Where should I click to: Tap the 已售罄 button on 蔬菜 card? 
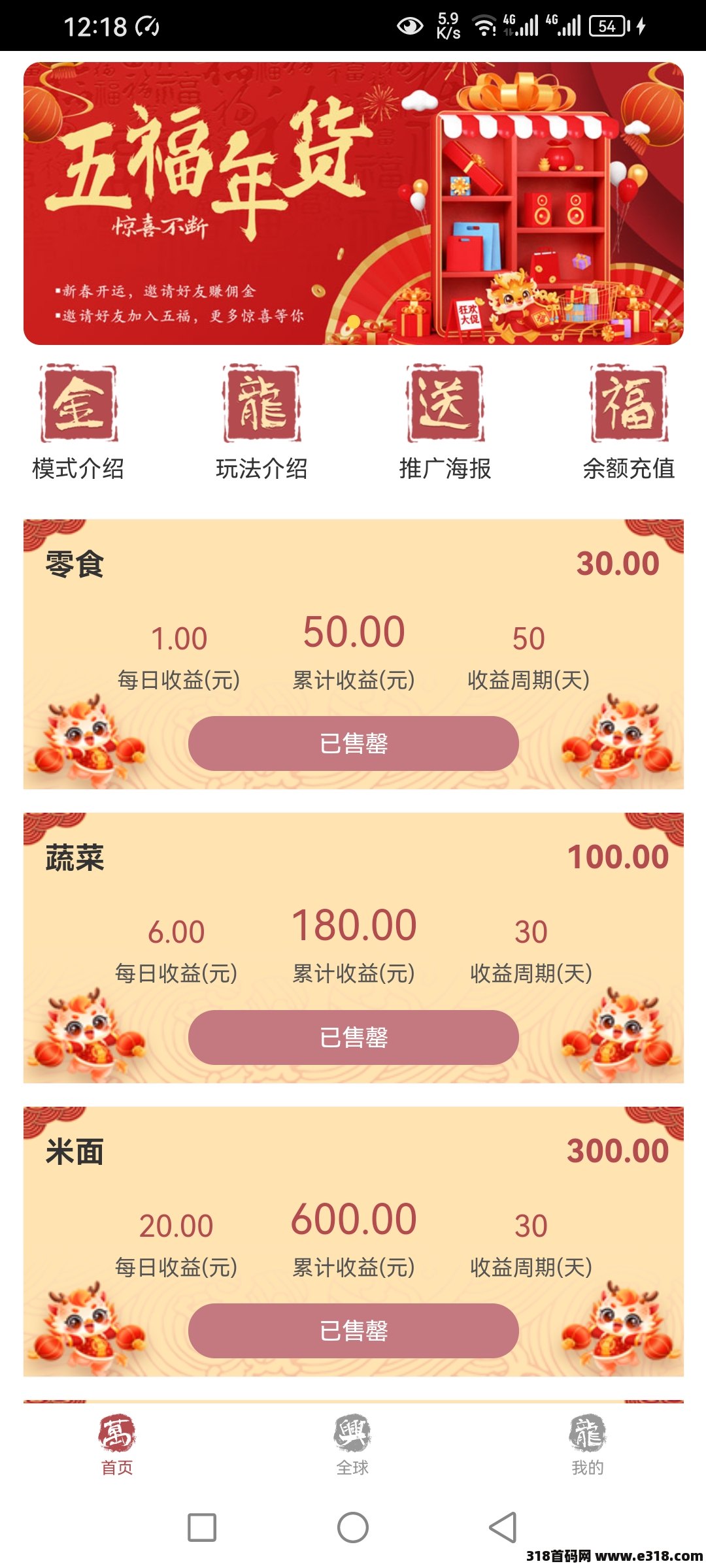tap(353, 1037)
